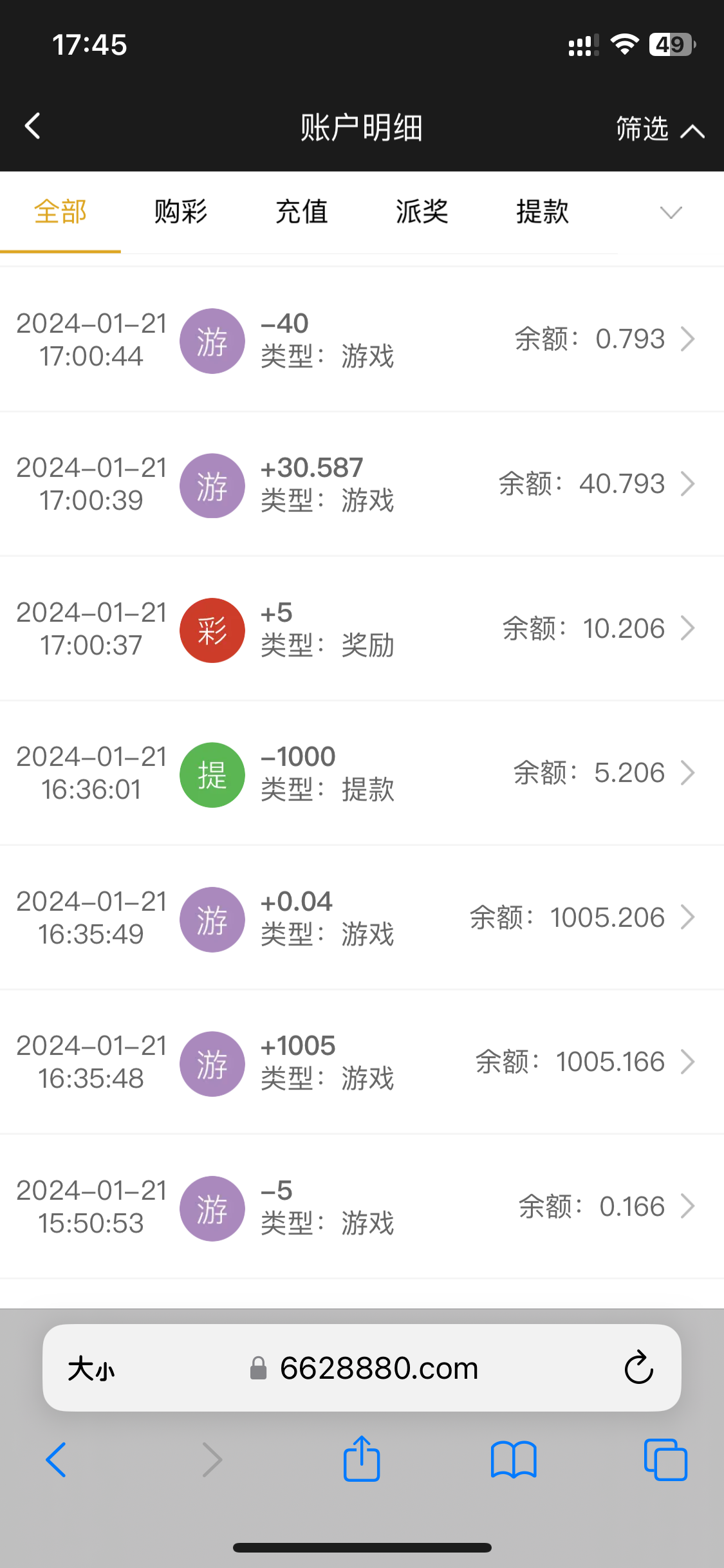Open the tab overflow dropdown arrow beside 提款
Viewport: 724px width, 1568px height.
click(671, 212)
